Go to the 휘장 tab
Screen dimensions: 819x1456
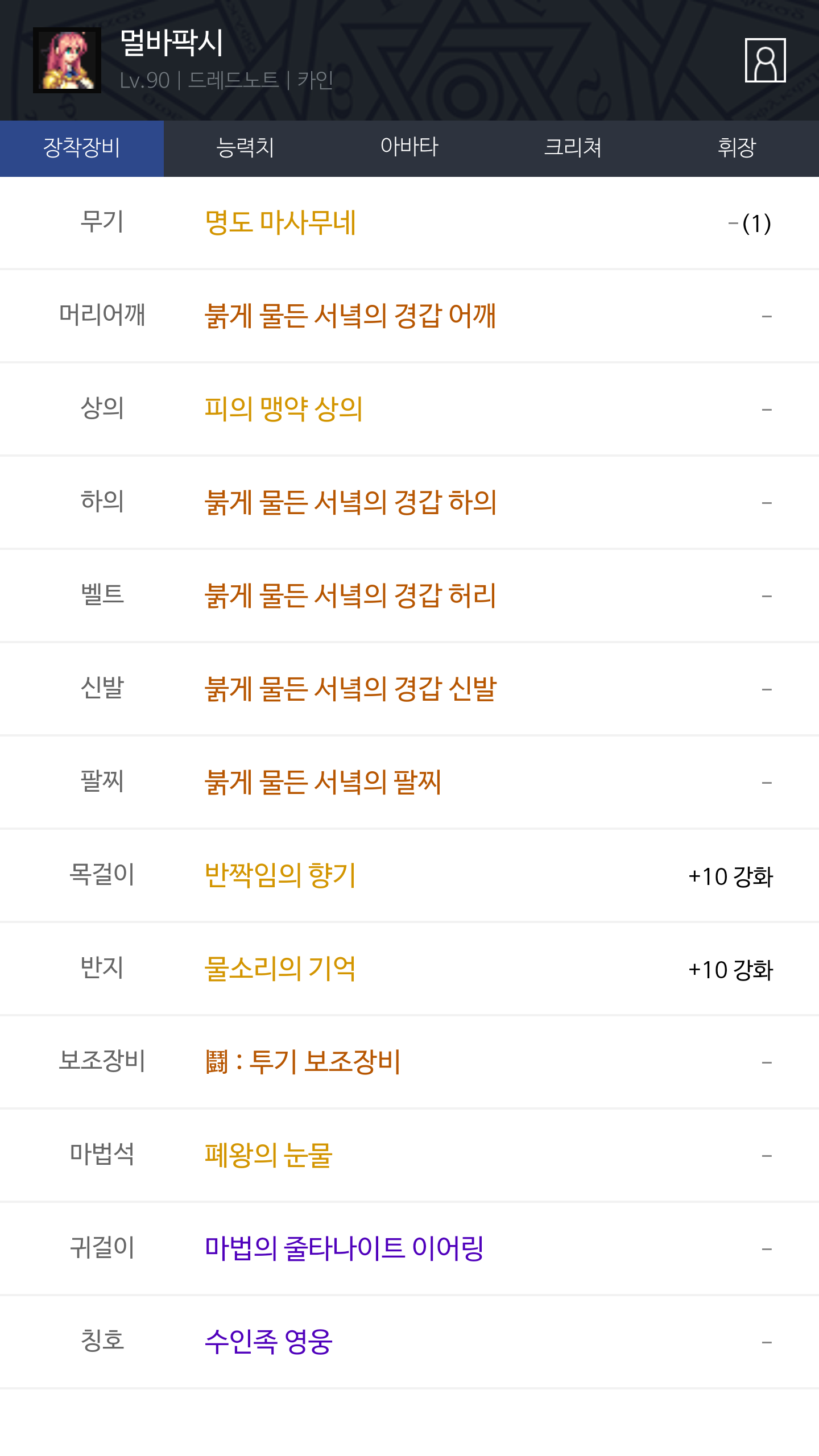tap(737, 148)
